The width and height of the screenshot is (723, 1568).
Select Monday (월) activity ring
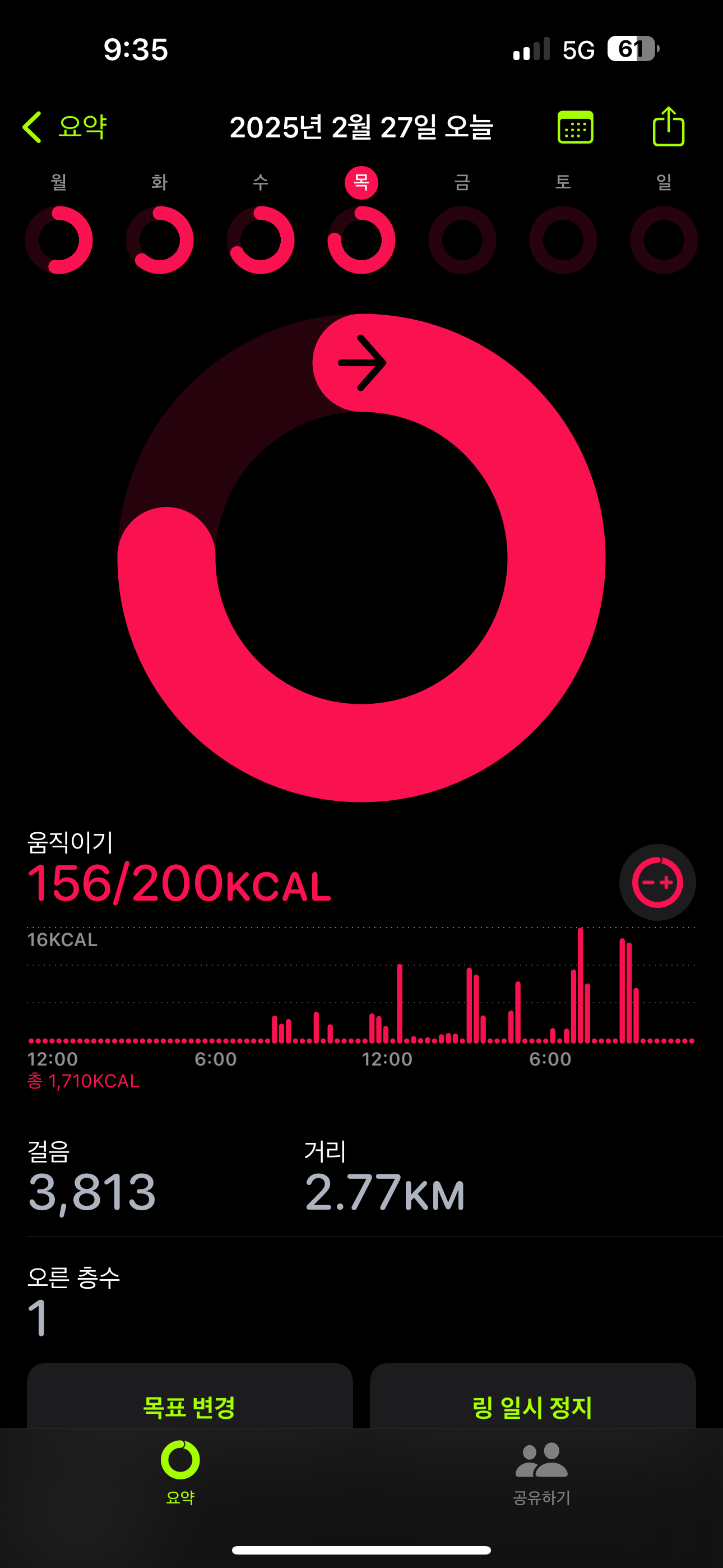[x=59, y=240]
